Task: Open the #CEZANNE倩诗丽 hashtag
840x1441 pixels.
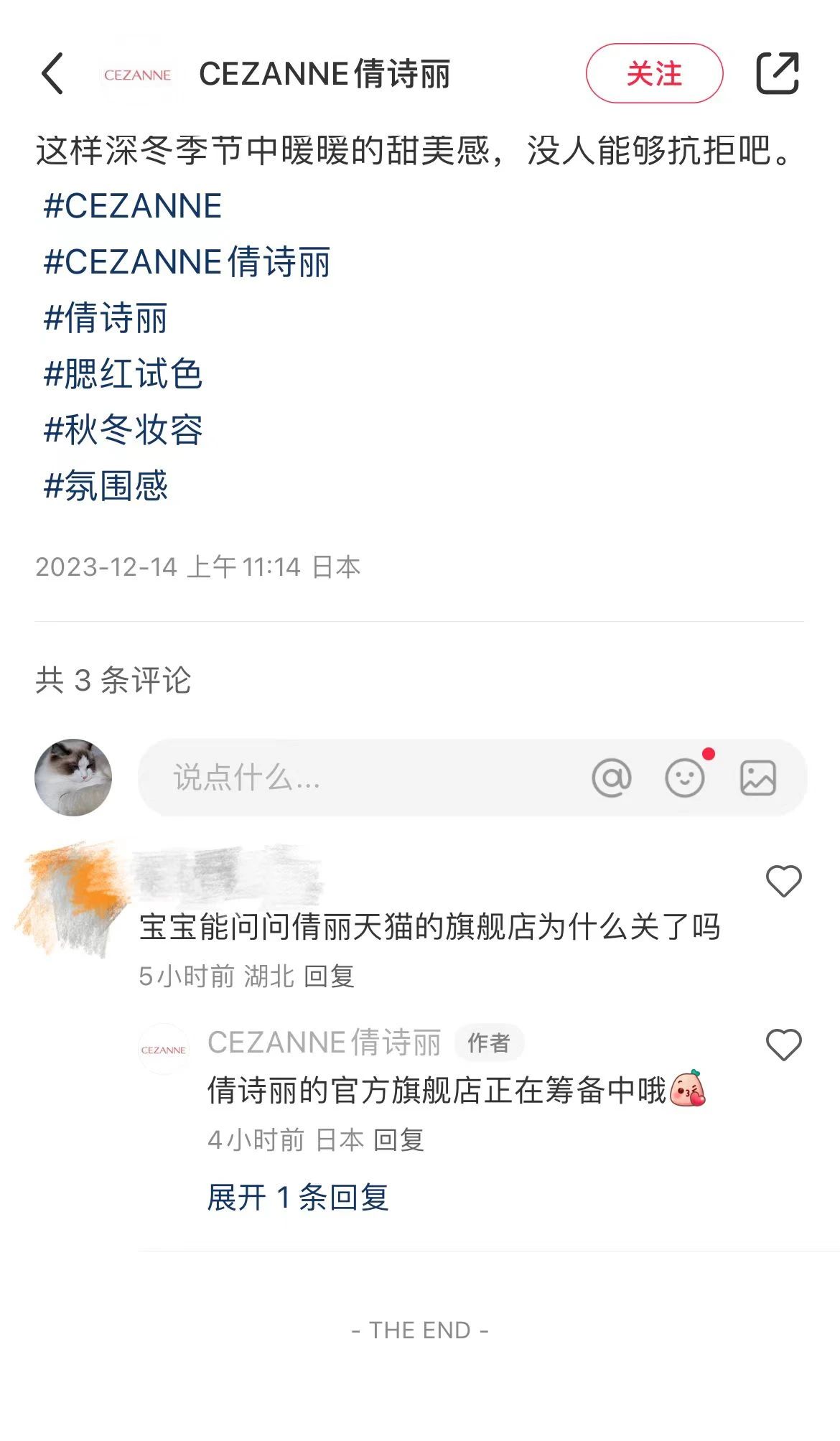Action: [x=187, y=261]
